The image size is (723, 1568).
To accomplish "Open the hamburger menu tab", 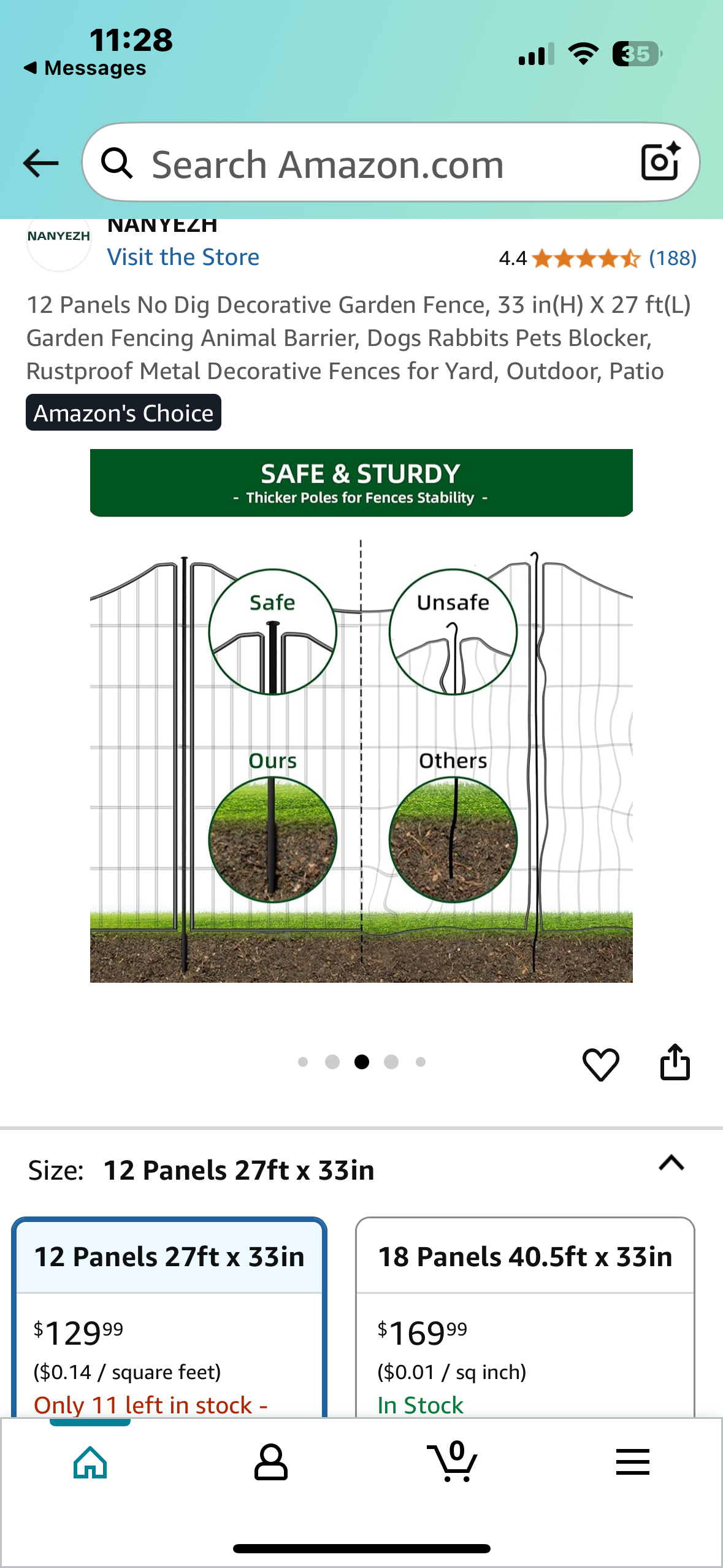I will tap(632, 1462).
